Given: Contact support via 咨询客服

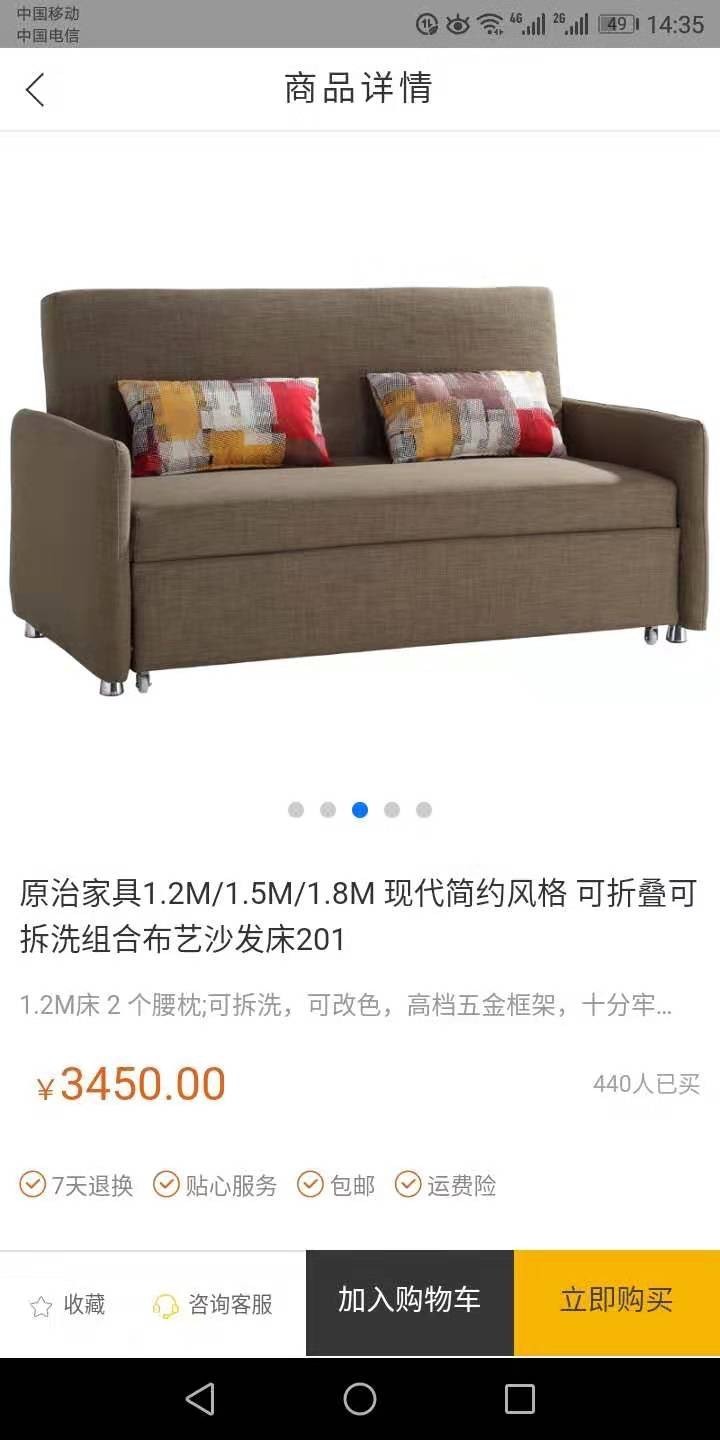Looking at the screenshot, I should point(212,1305).
